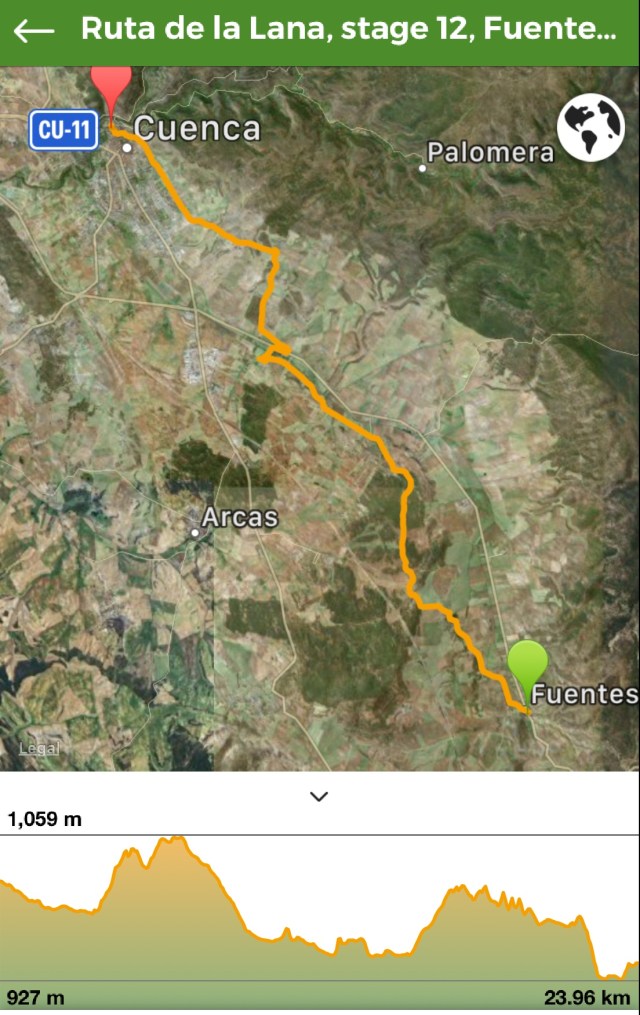Change map type with the globe icon
This screenshot has height=1015, width=640.
[x=590, y=127]
